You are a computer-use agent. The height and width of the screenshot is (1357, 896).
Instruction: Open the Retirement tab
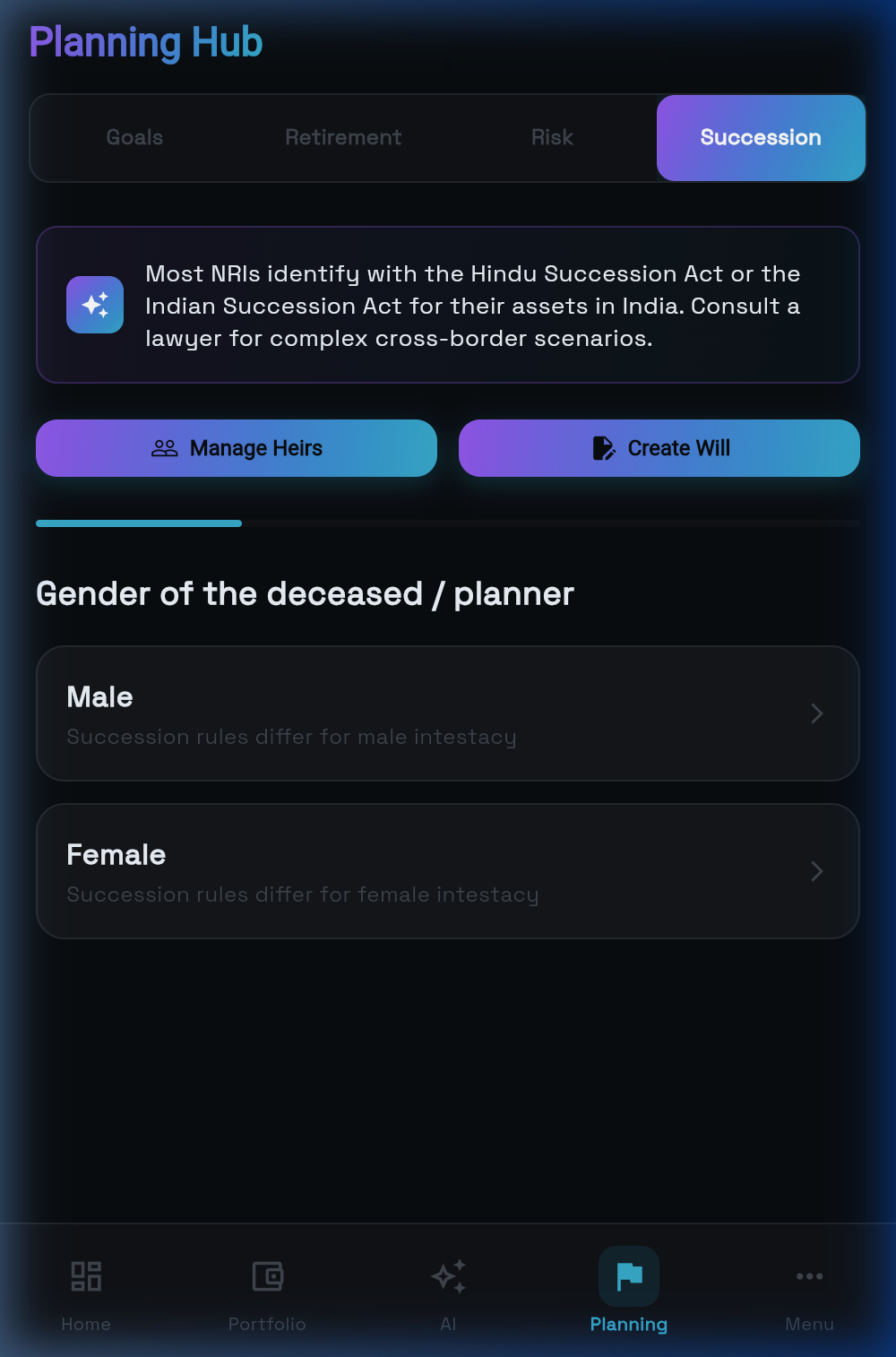343,138
